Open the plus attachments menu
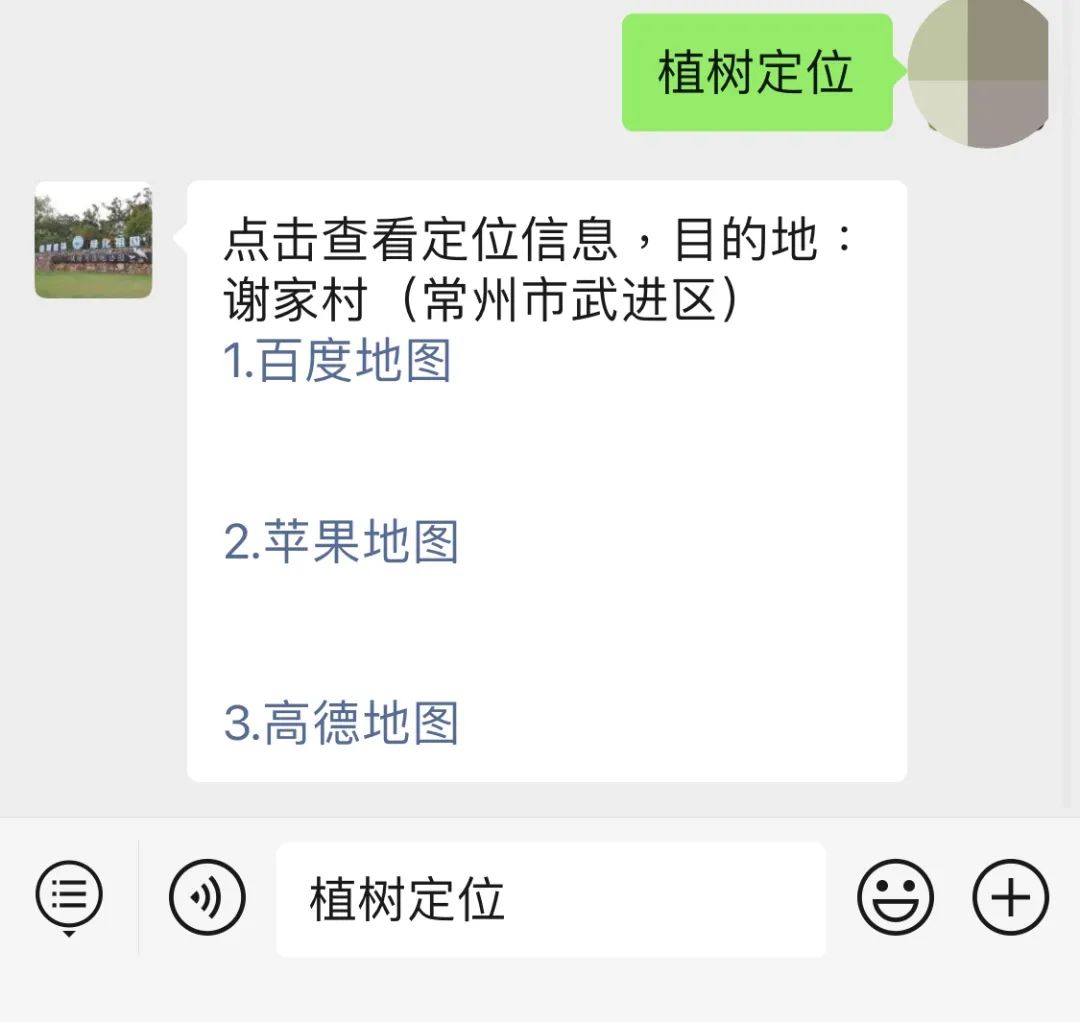Screen dimensions: 1080x1022 pyautogui.click(x=1010, y=897)
